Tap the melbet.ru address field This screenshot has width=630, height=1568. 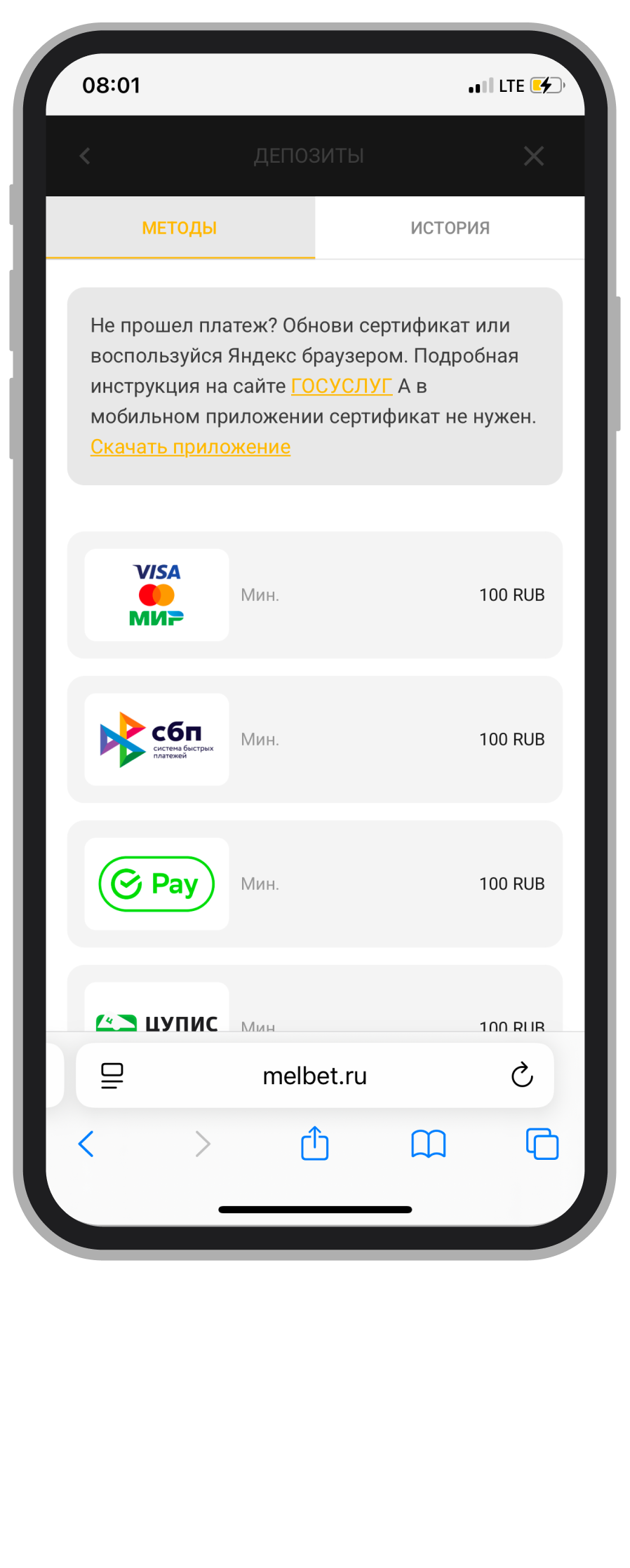tap(314, 1076)
